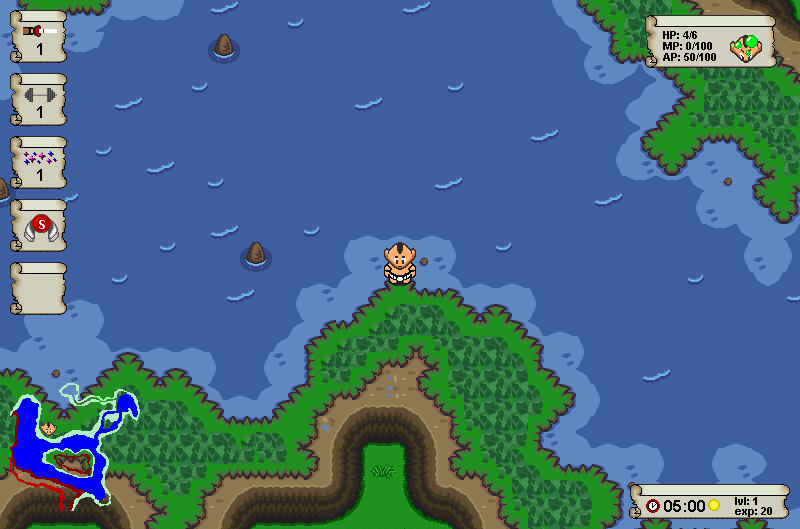Tap the green gem stats icon
The height and width of the screenshot is (529, 800).
pos(746,47)
